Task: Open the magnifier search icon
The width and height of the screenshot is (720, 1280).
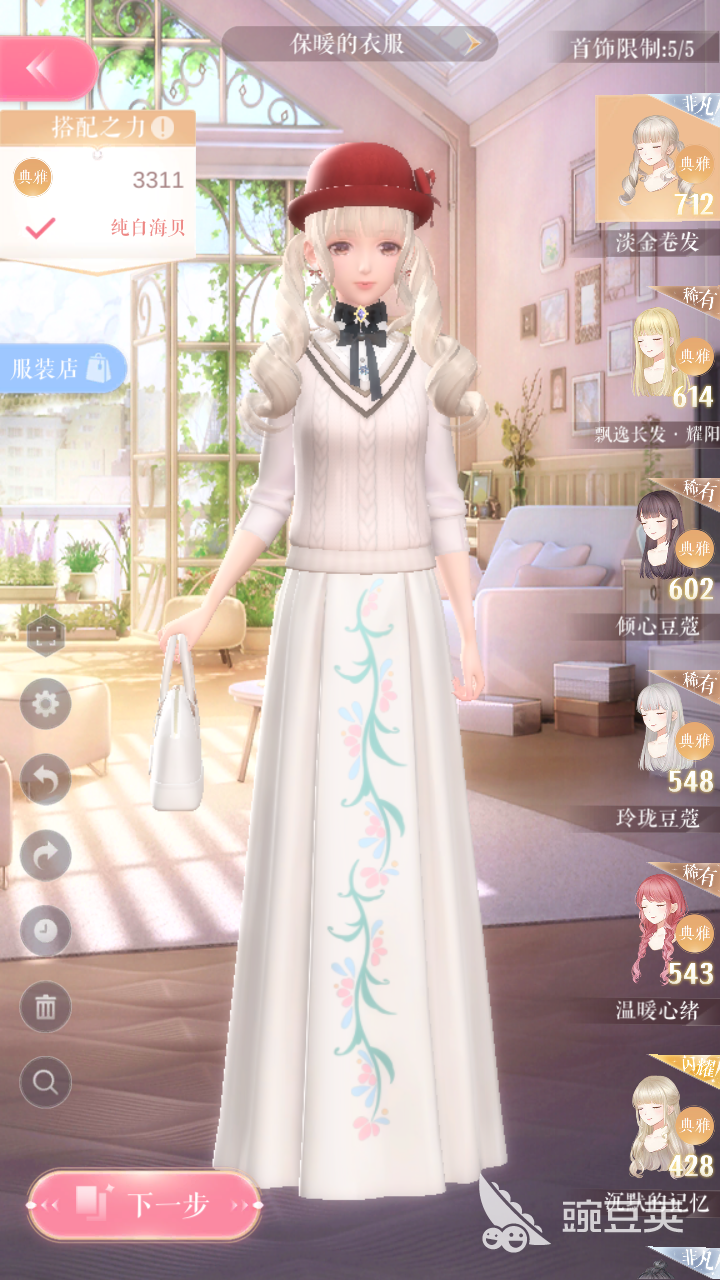Action: coord(46,1081)
